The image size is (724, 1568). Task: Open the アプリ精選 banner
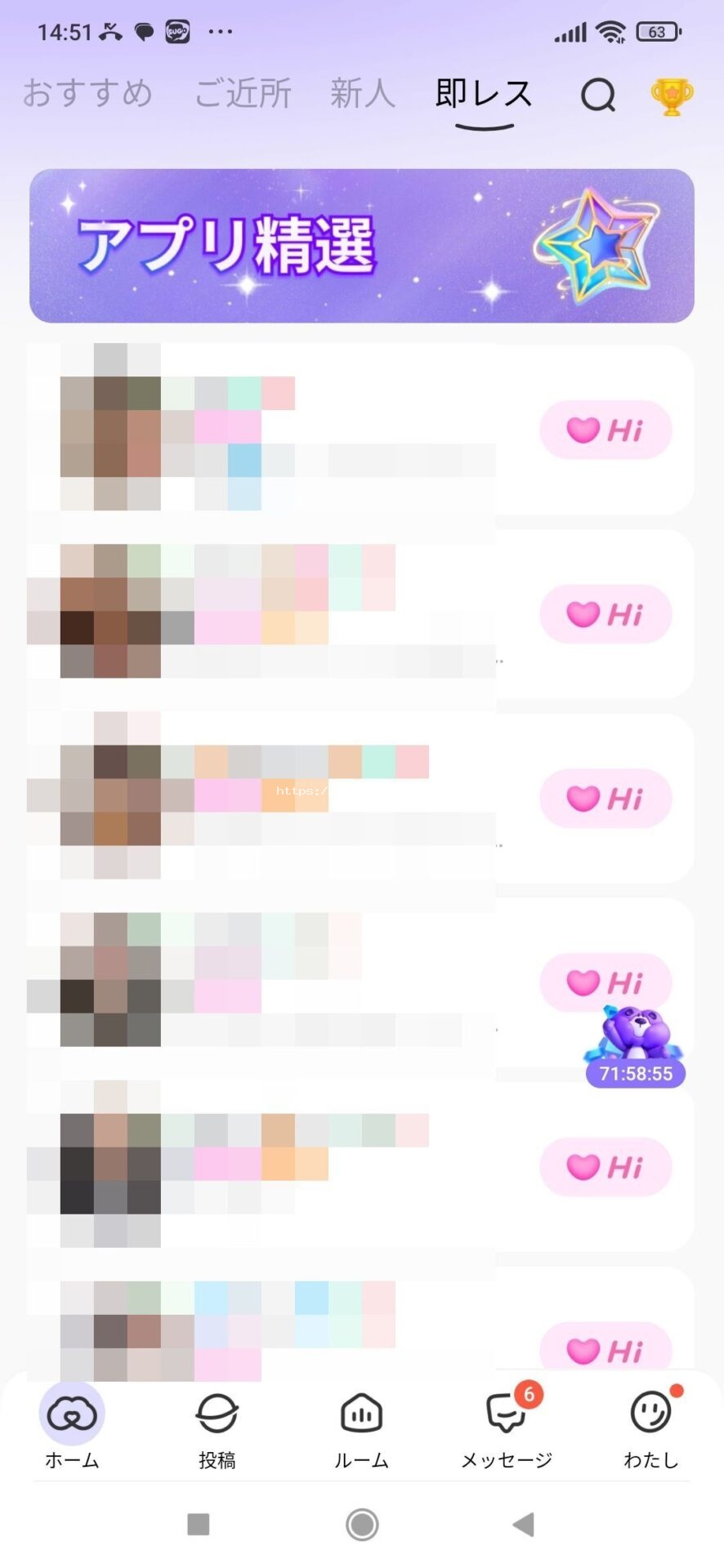click(362, 245)
